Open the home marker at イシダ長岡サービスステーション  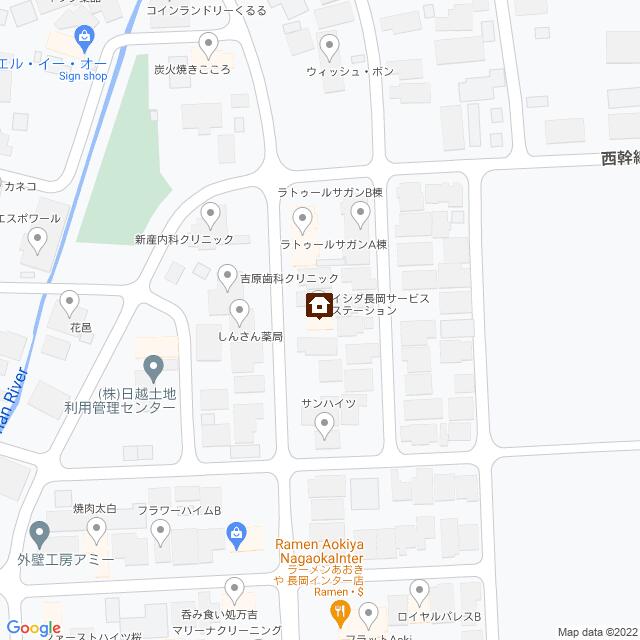click(x=319, y=305)
